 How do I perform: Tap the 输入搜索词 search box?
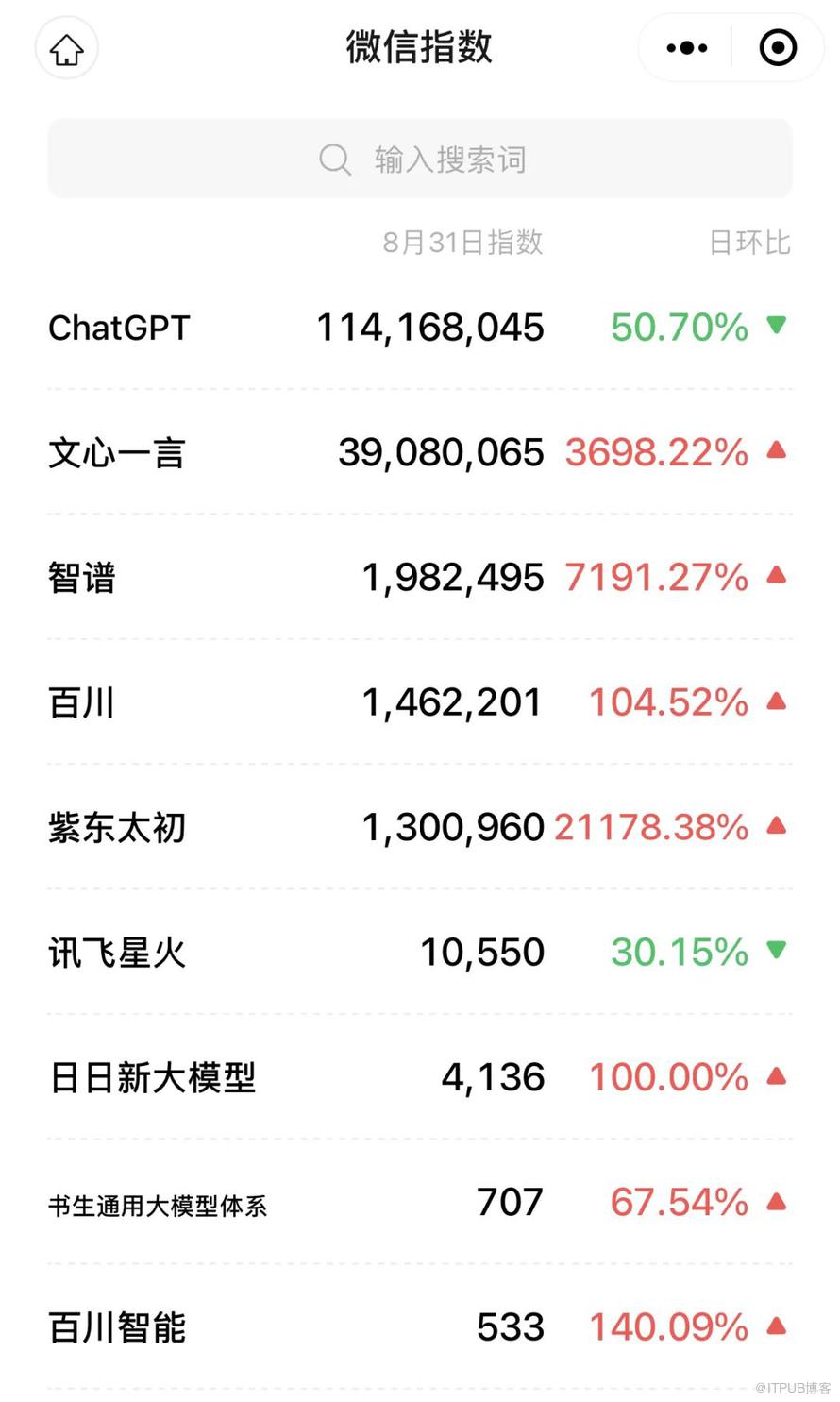coord(420,160)
